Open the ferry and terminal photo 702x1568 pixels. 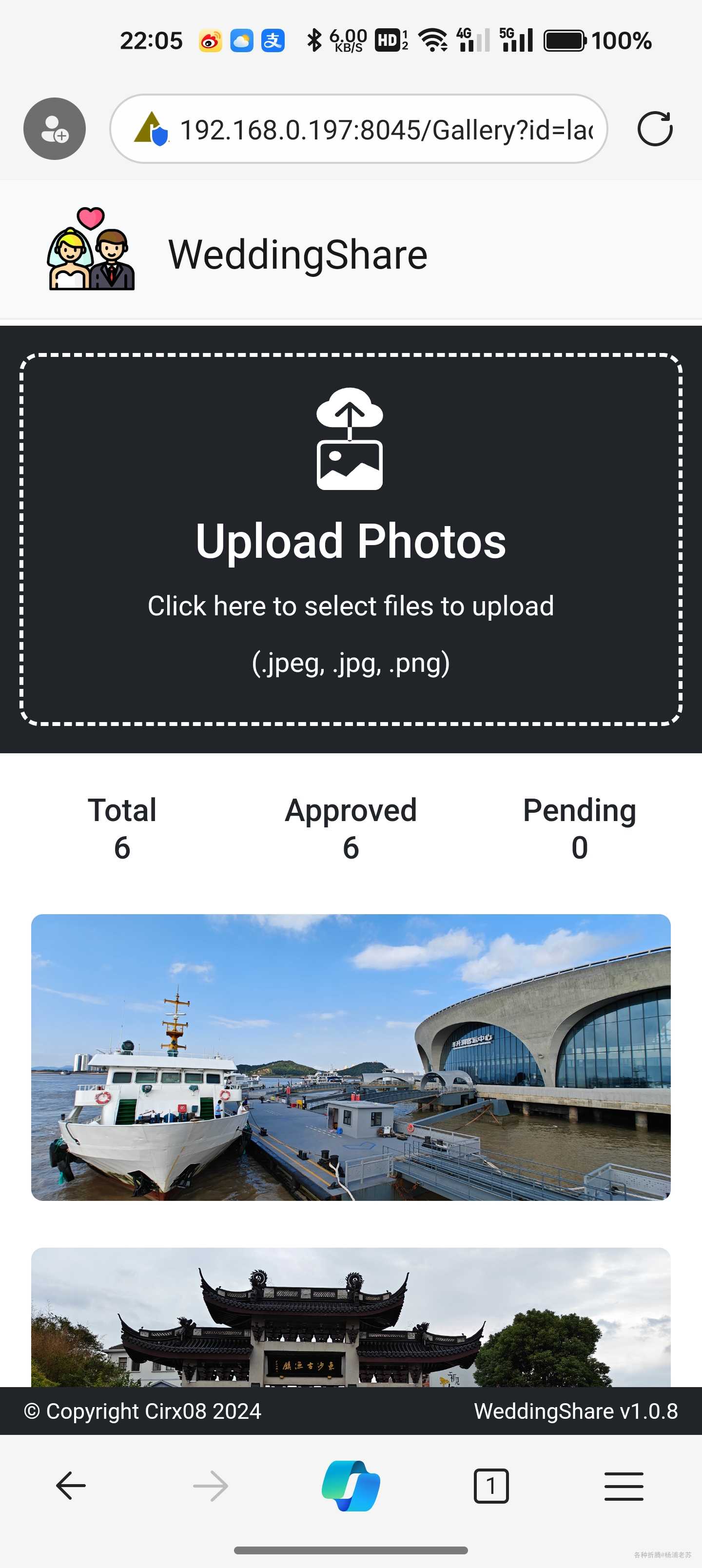point(351,1058)
